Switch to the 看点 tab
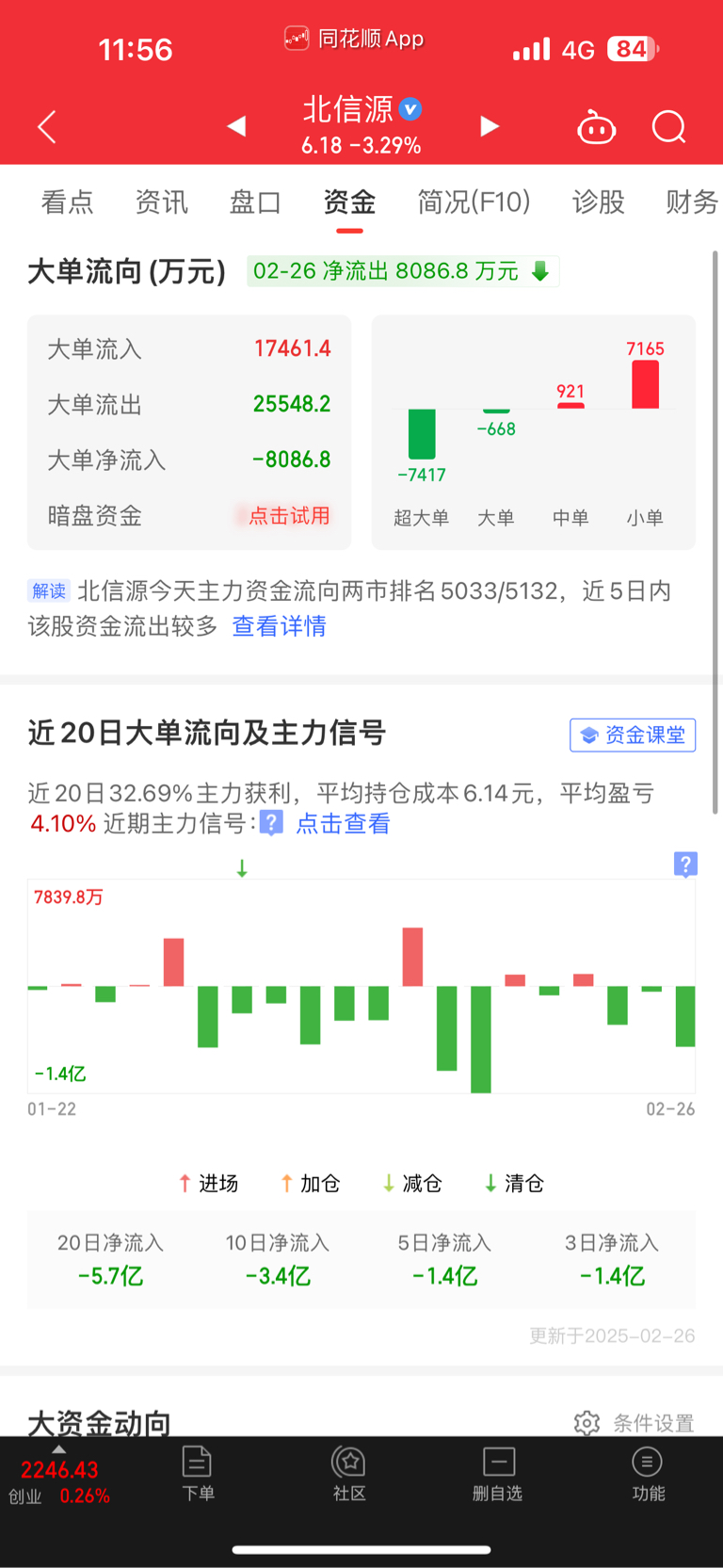The image size is (723, 1568). 67,202
